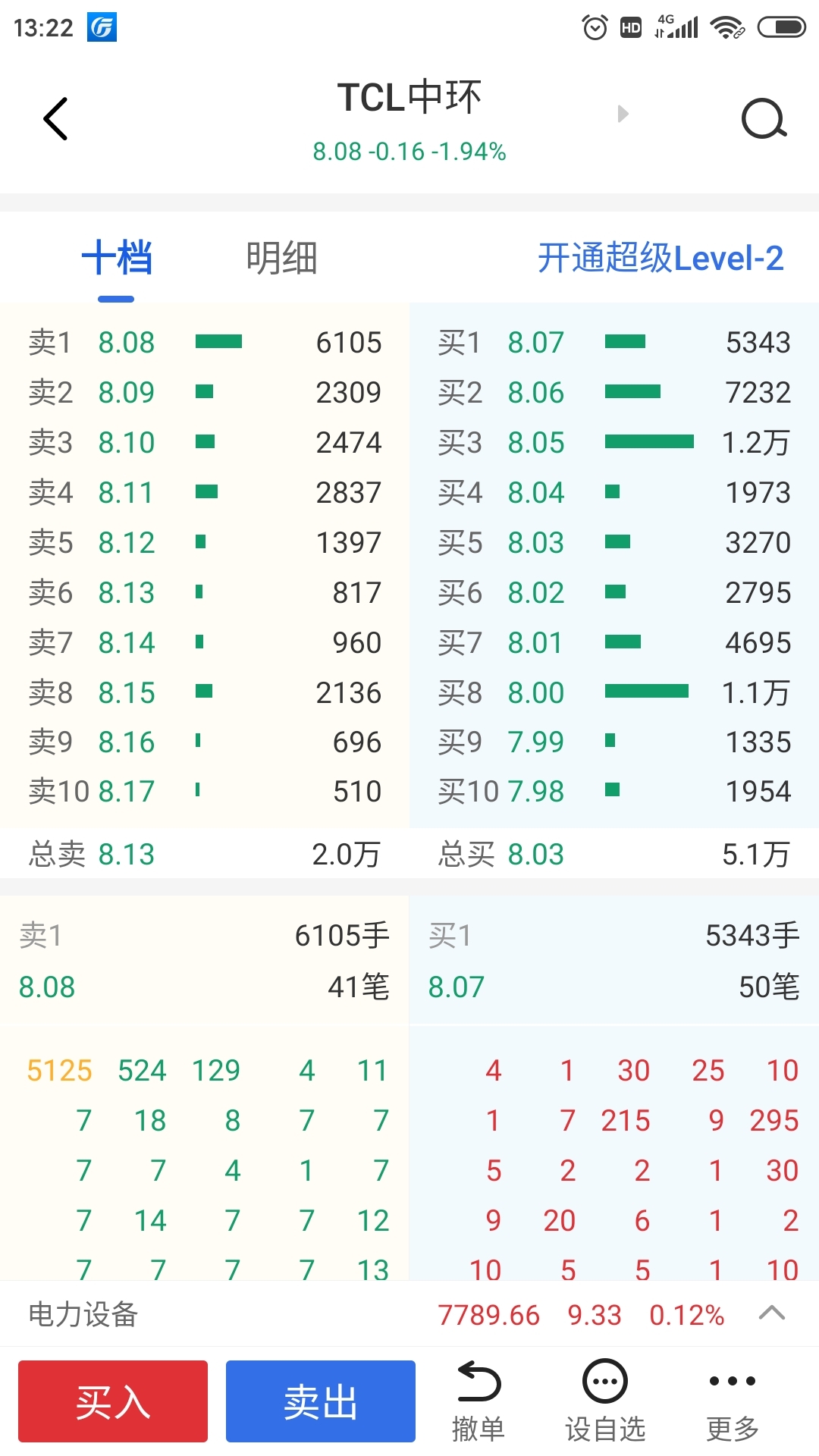Open the 开通超级Level-2 link
819x1456 pixels.
[x=661, y=258]
